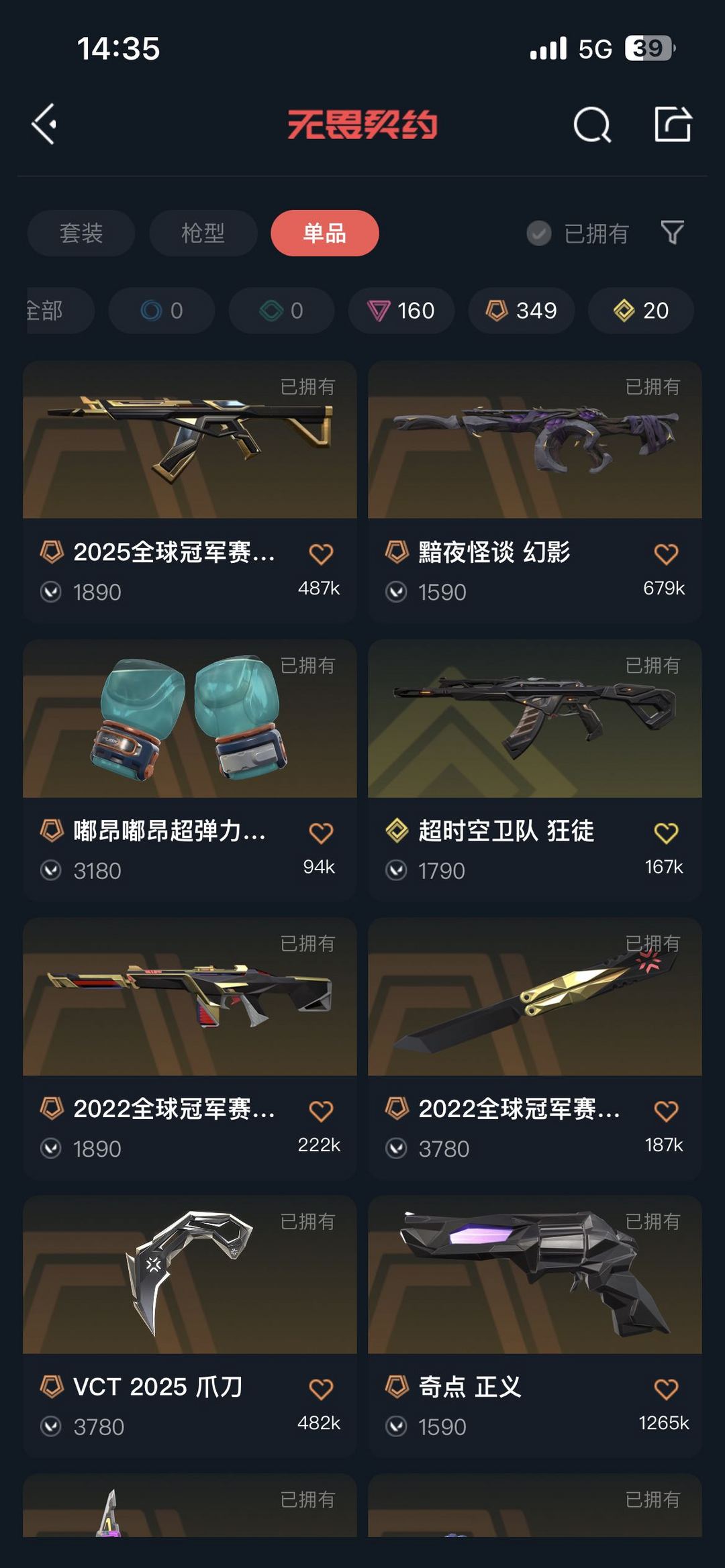Viewport: 725px width, 1568px height.
Task: Like the 黯夜怪谈 幻影 heart icon
Action: [666, 554]
